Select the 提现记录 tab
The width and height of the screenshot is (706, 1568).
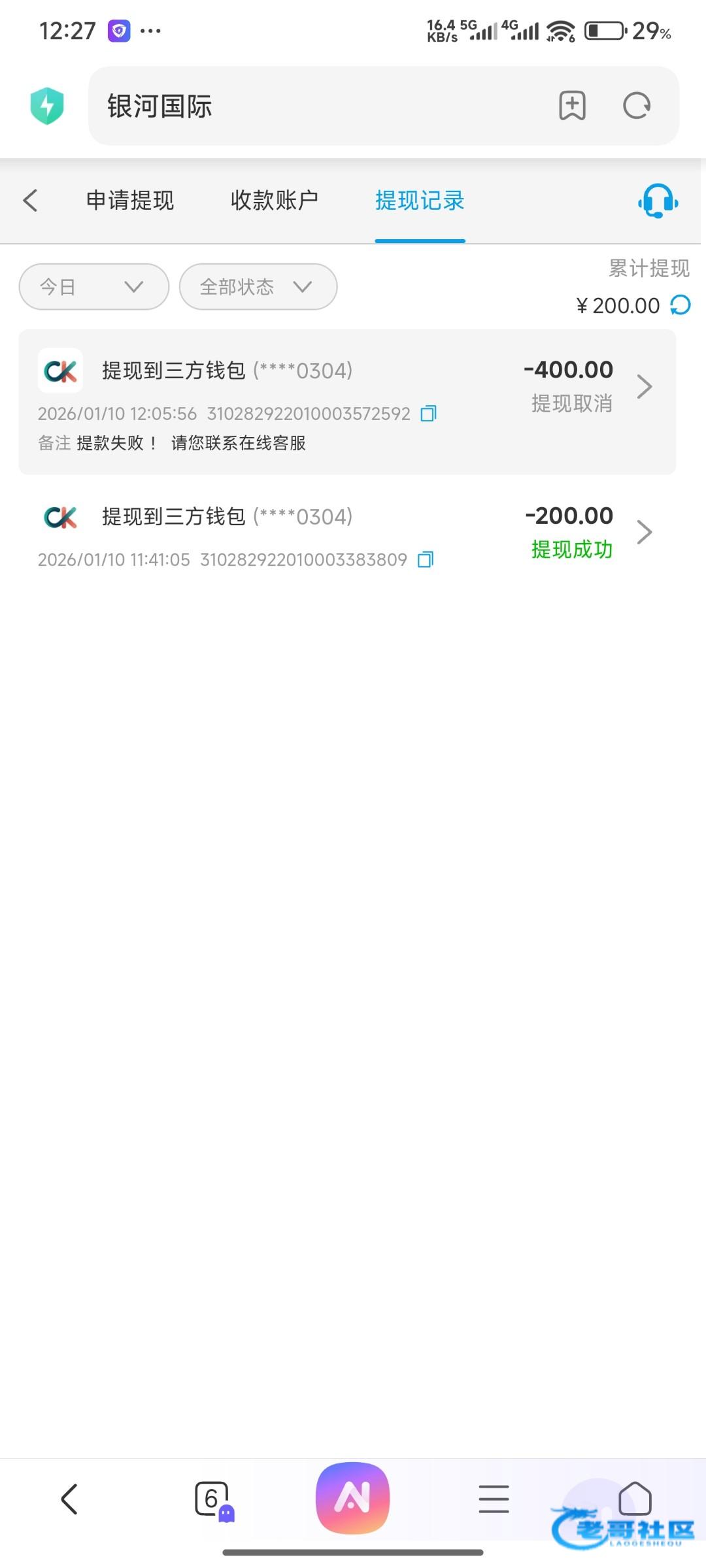coord(420,201)
